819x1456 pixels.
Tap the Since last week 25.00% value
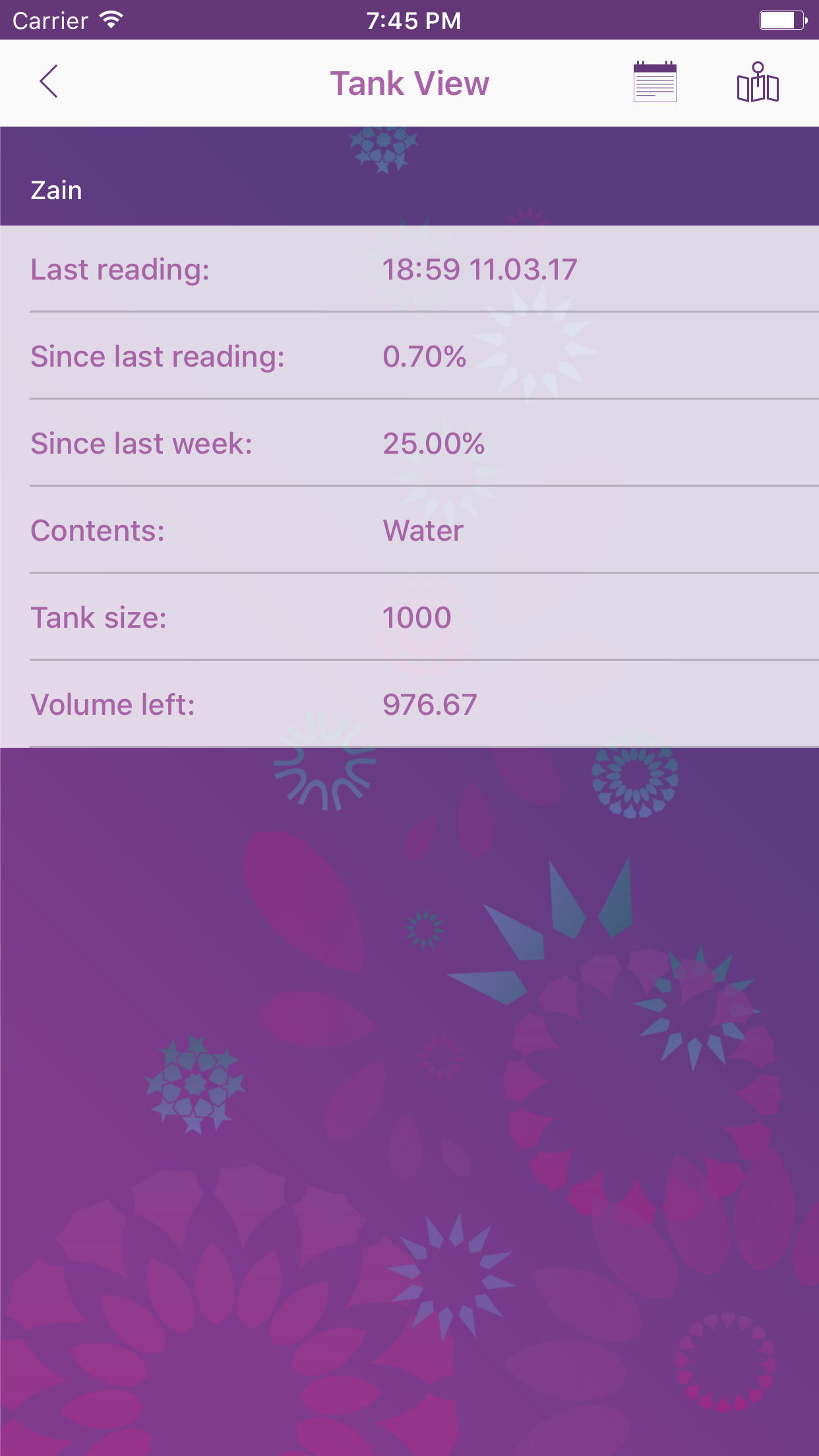pos(433,443)
